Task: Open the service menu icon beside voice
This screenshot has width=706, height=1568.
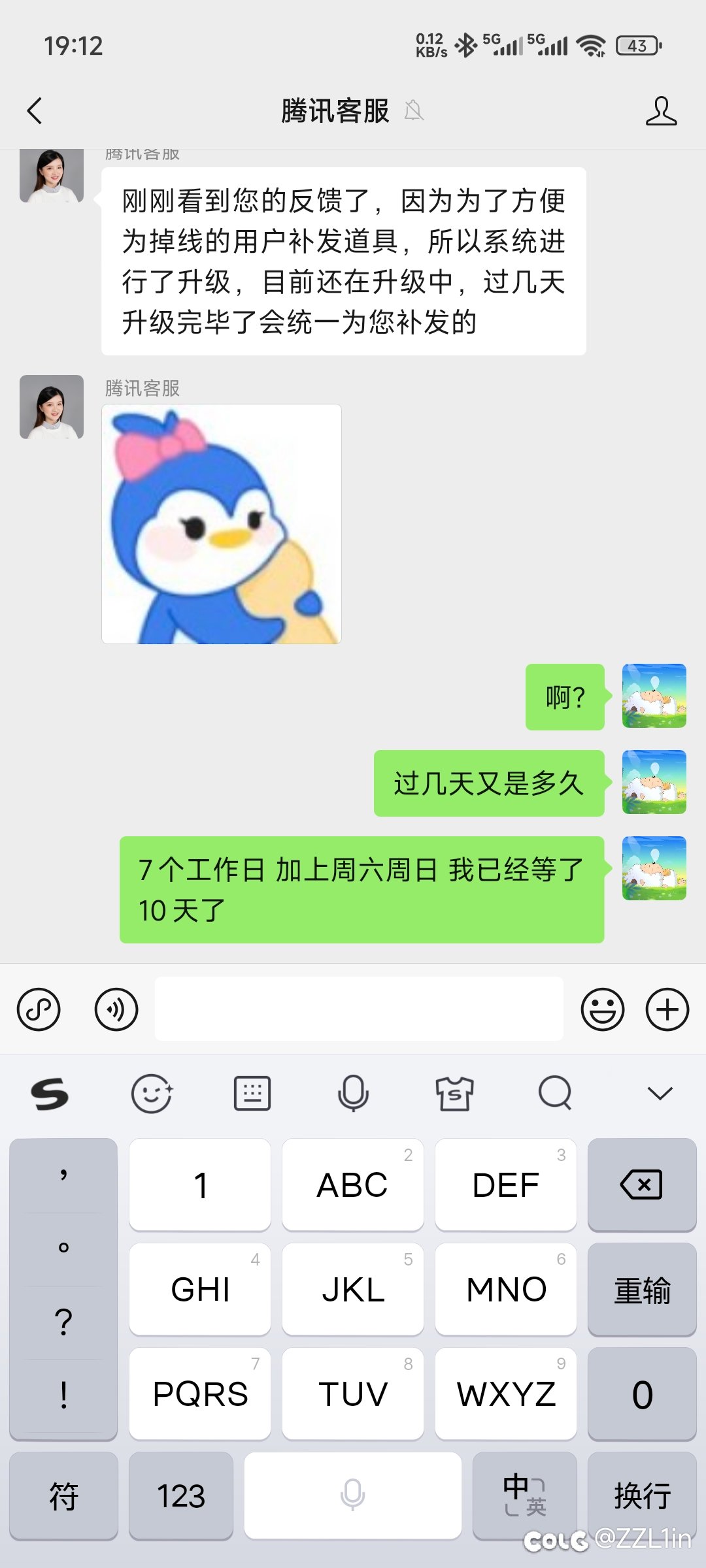Action: coord(39,1009)
